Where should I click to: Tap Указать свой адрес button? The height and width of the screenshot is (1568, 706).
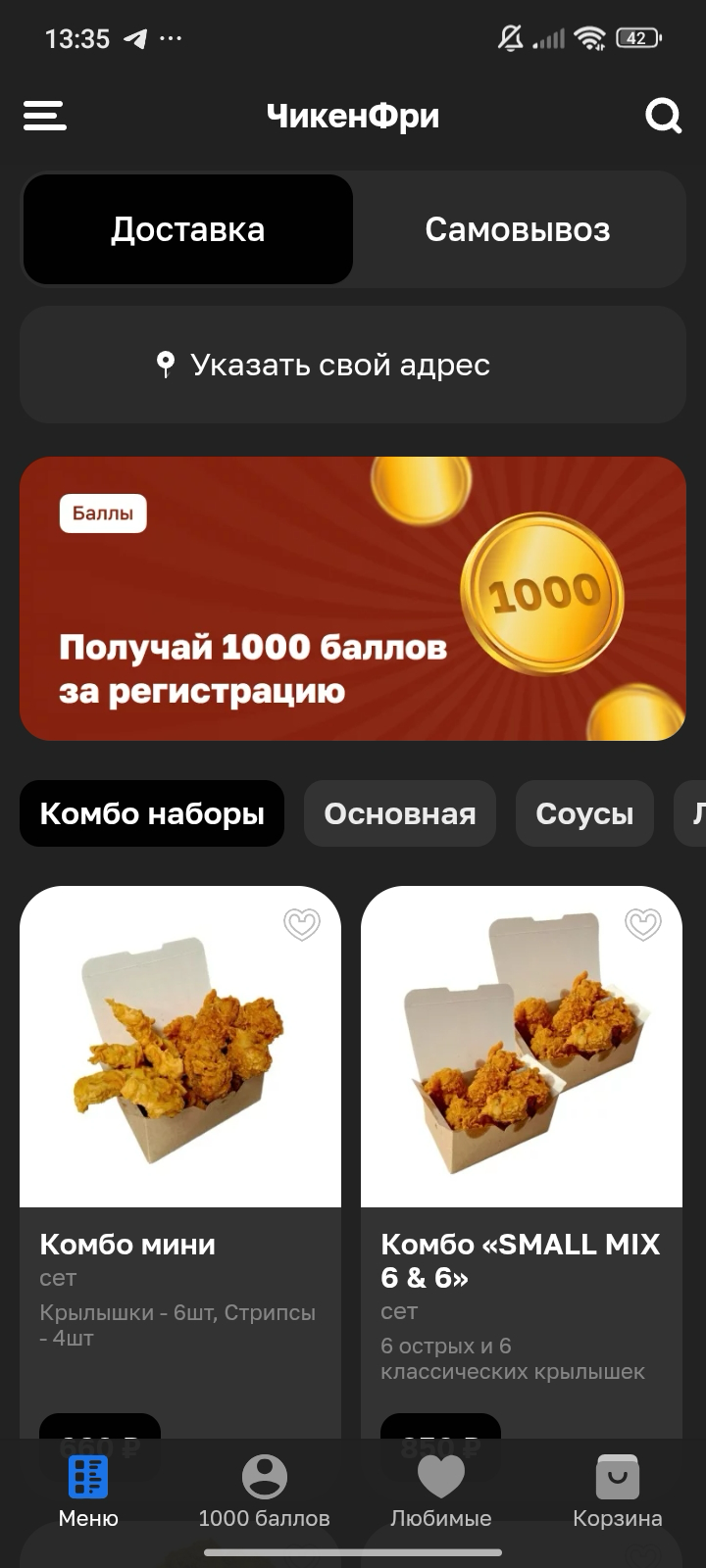coord(353,365)
